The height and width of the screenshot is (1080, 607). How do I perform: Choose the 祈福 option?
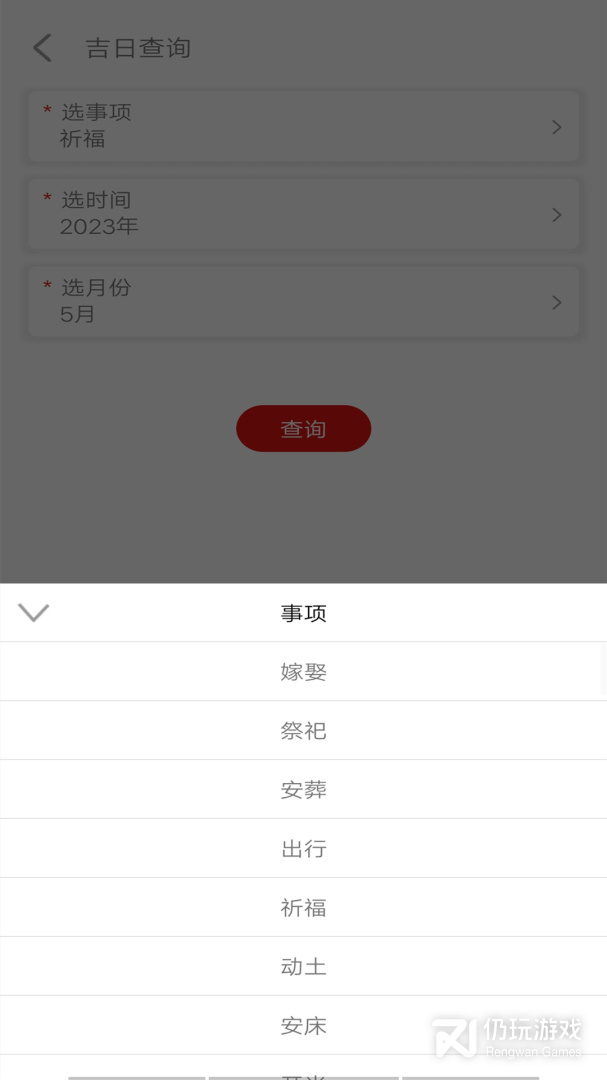click(x=303, y=908)
